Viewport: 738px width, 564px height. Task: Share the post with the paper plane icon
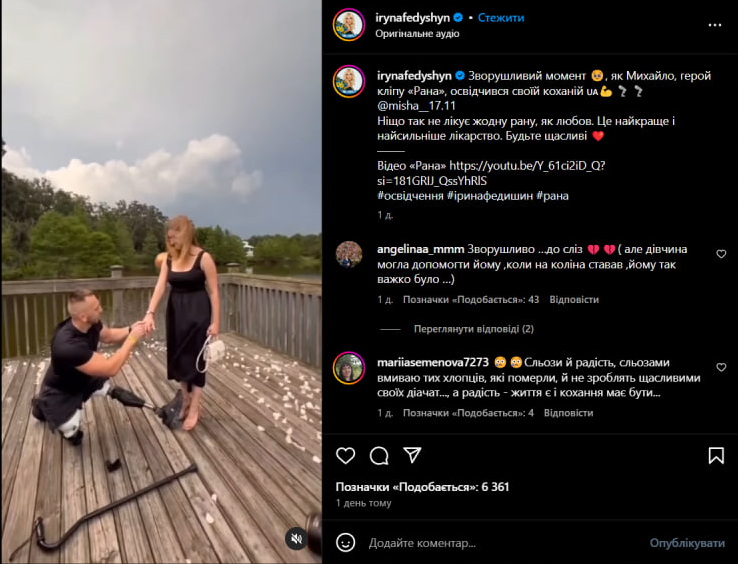point(412,456)
